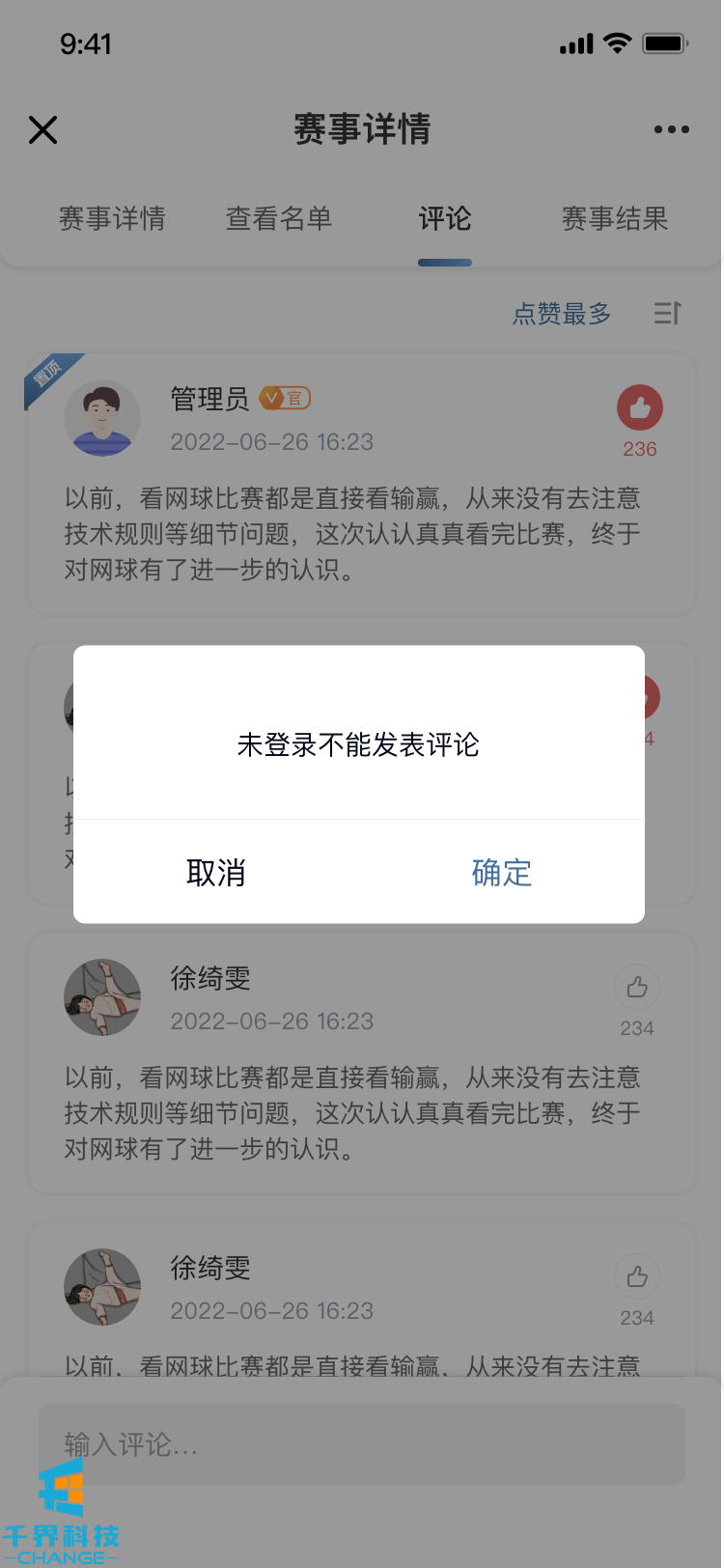This screenshot has width=724, height=1568.
Task: Focus the 输入评论 input field
Action: pos(362,1444)
